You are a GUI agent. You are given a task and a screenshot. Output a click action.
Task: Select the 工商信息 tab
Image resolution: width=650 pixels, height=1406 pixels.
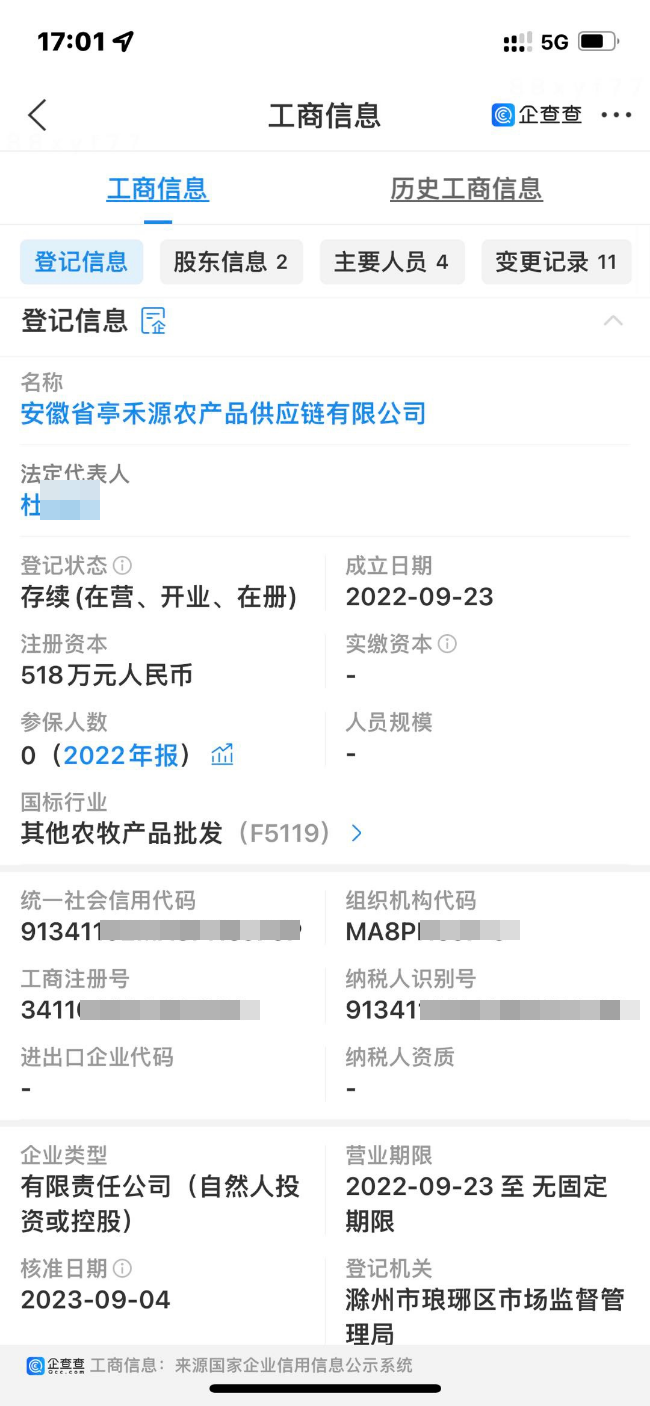[x=157, y=189]
